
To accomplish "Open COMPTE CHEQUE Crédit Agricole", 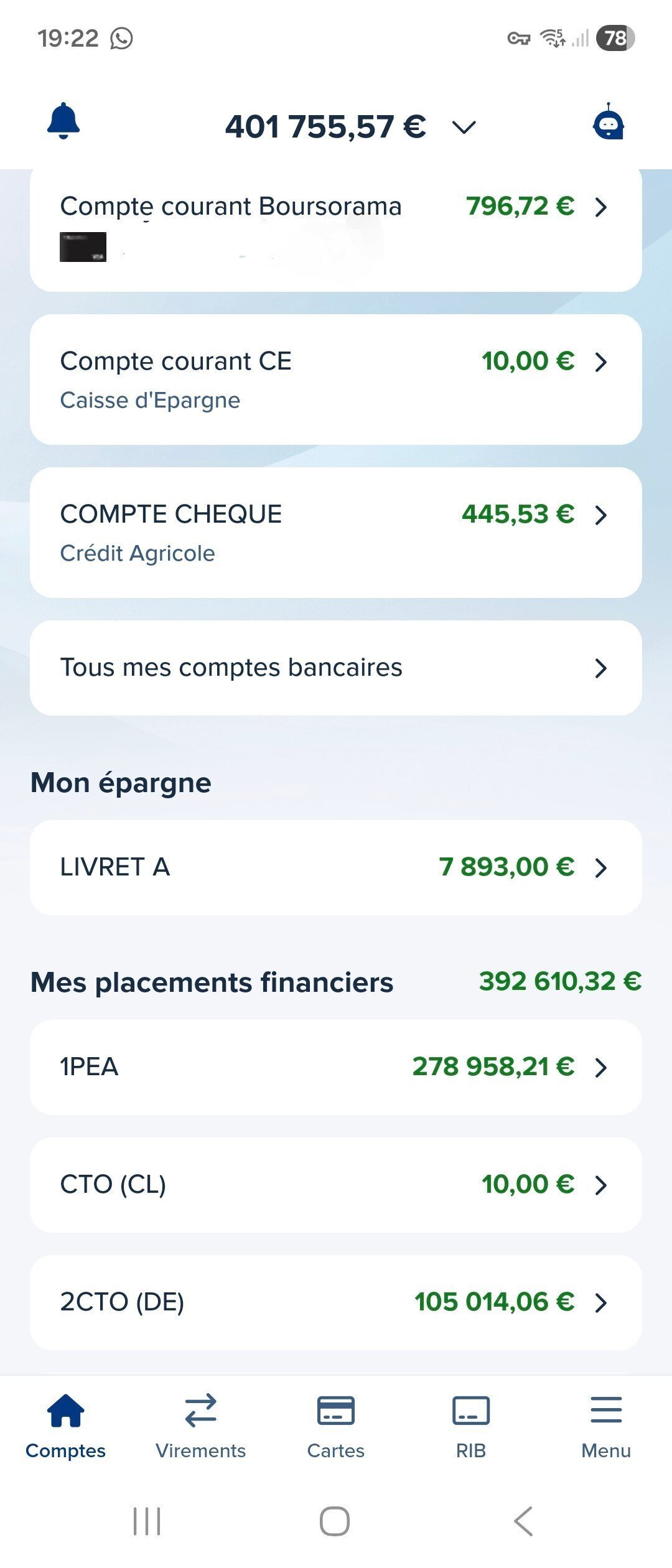I will pyautogui.click(x=336, y=533).
